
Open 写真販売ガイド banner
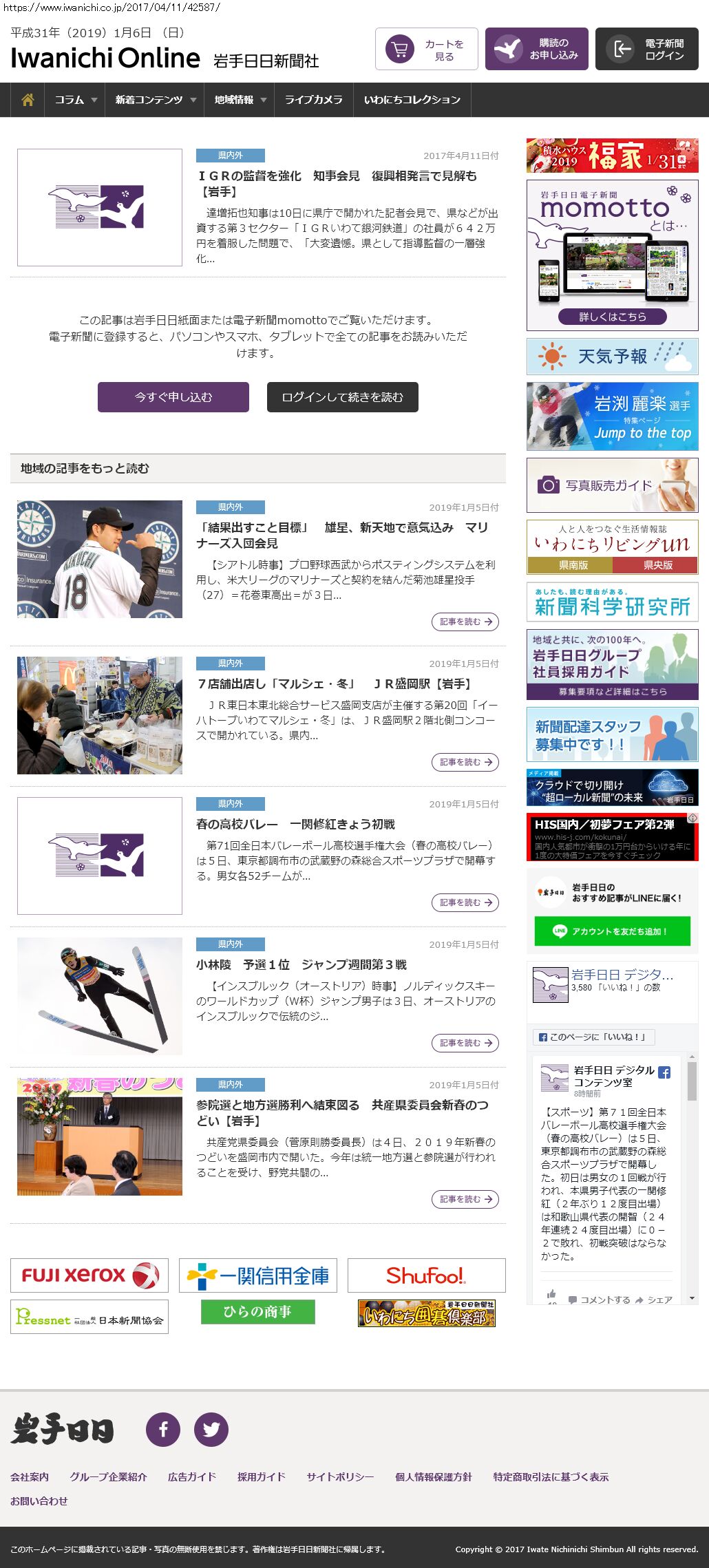tap(612, 485)
